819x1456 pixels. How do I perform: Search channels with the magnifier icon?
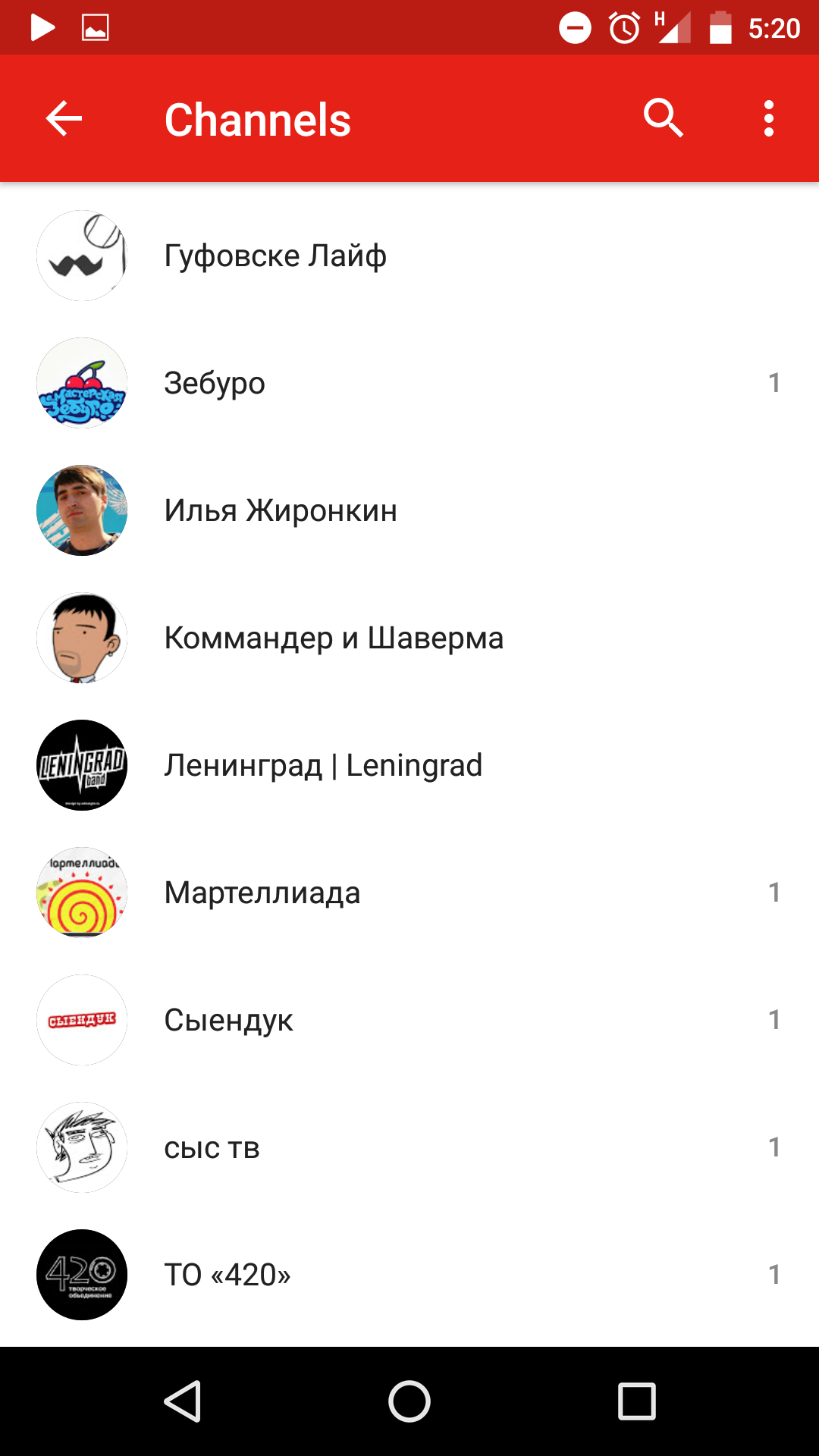coord(664,119)
